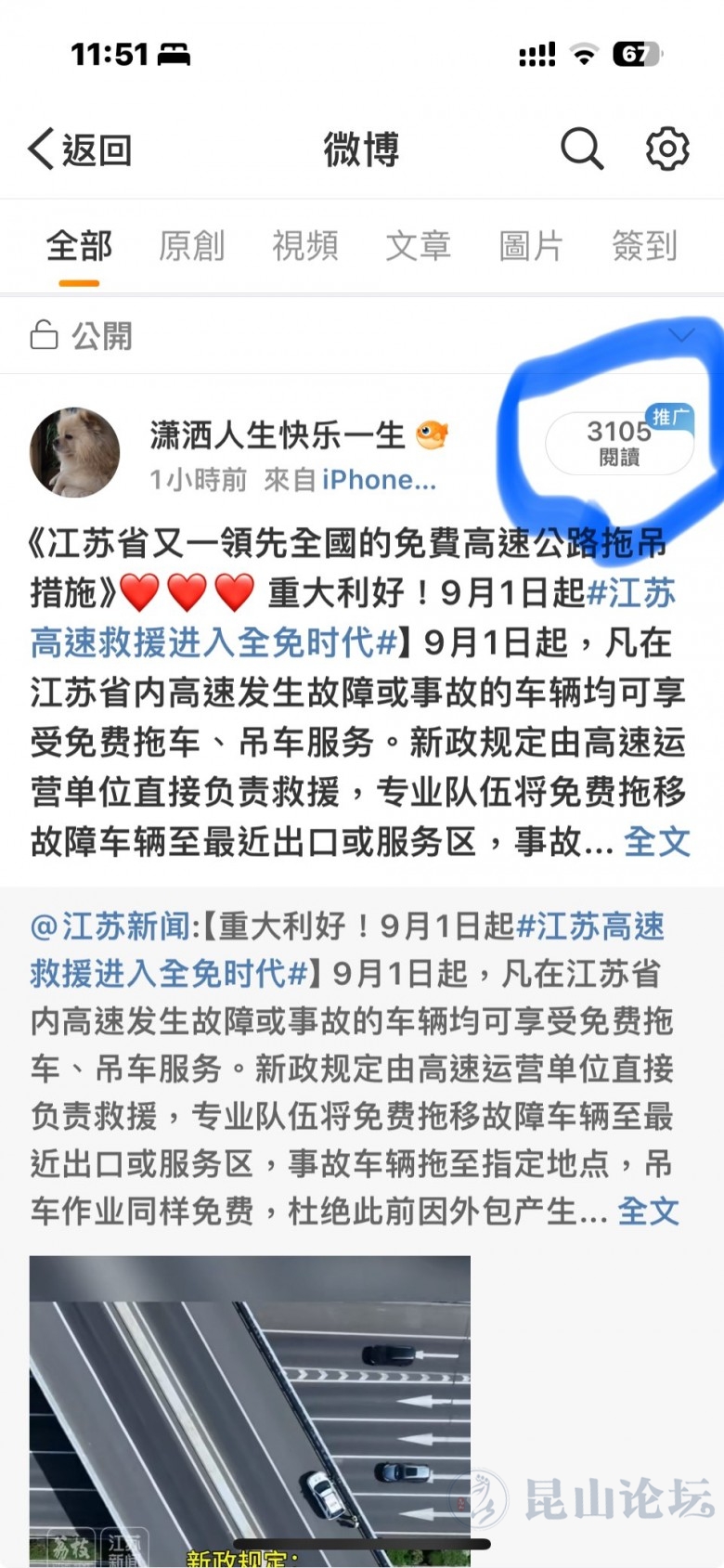Open hashtag #江苏高速救援进入全免时代# in the post
724x1568 pixels.
click(213, 642)
